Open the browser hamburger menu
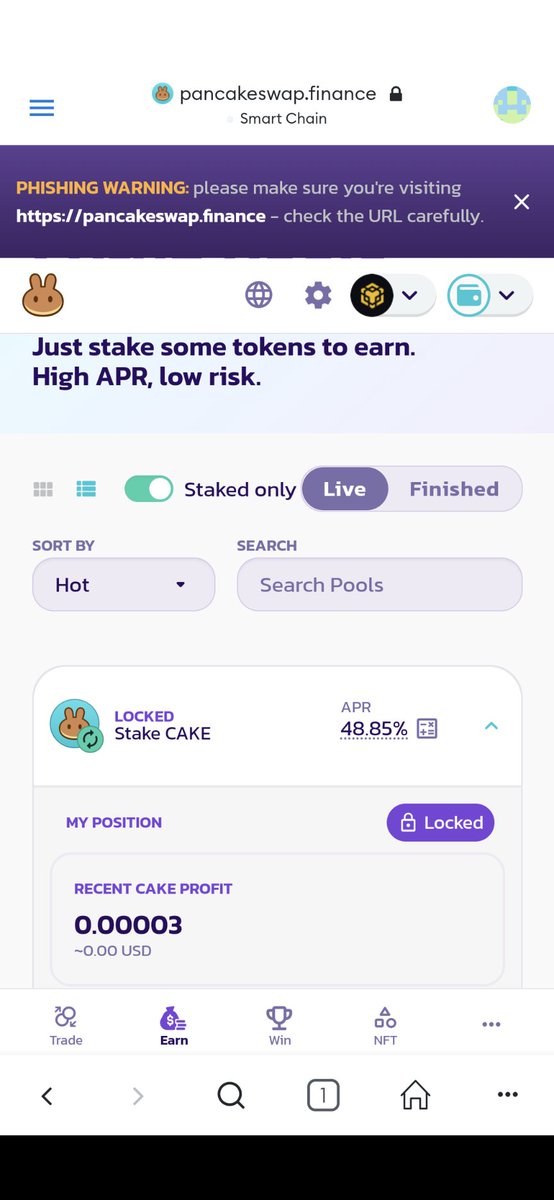Viewport: 554px width, 1200px height. pyautogui.click(x=42, y=107)
